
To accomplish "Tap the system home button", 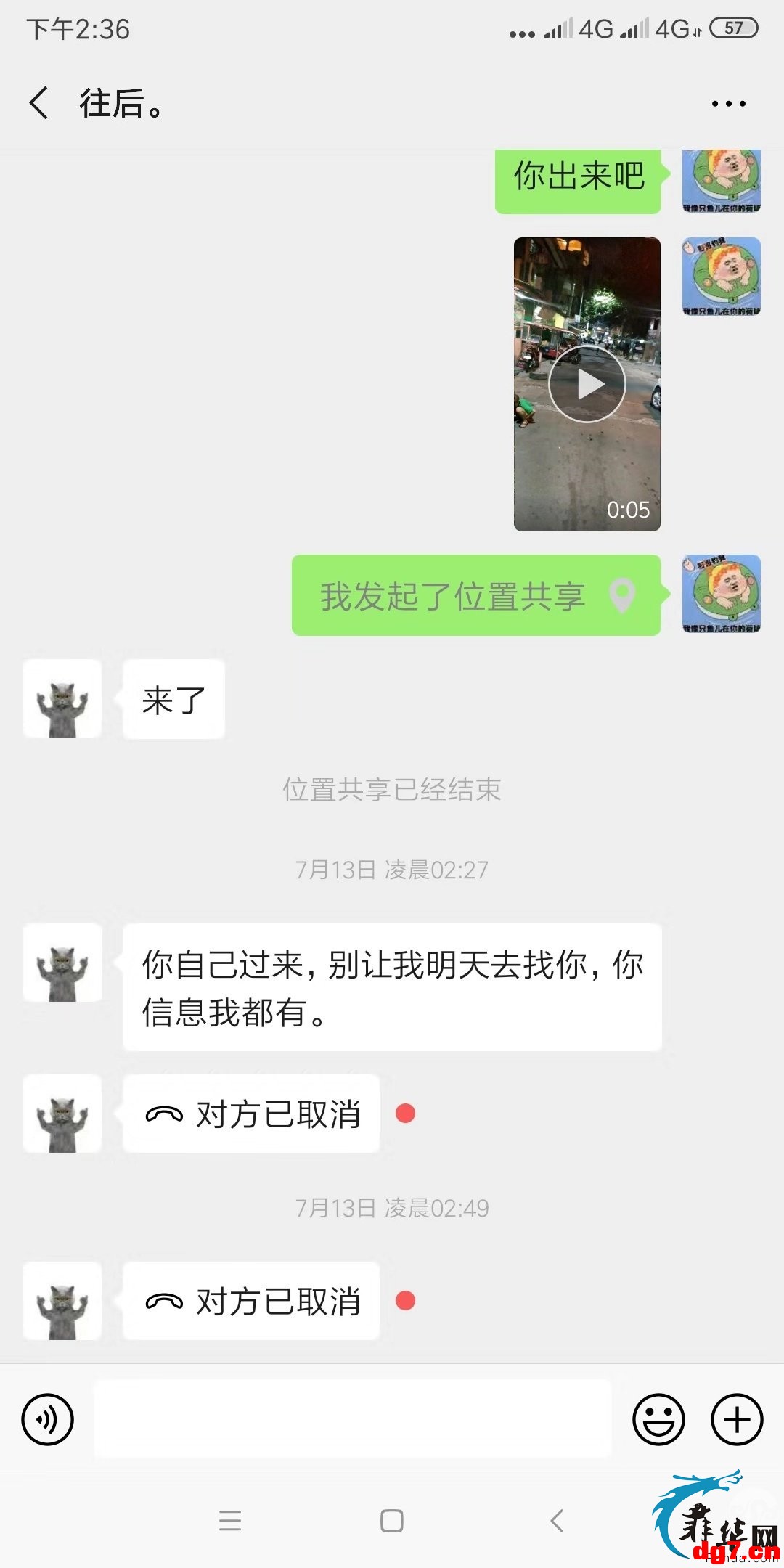I will 392,1521.
